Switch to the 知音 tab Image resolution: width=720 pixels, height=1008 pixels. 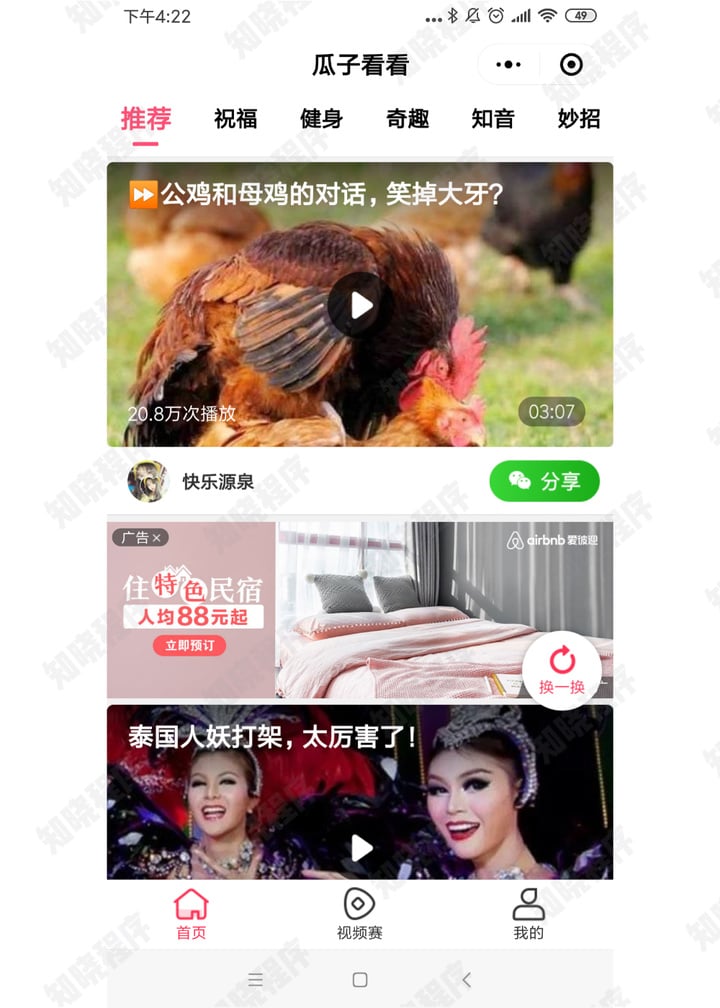click(492, 119)
